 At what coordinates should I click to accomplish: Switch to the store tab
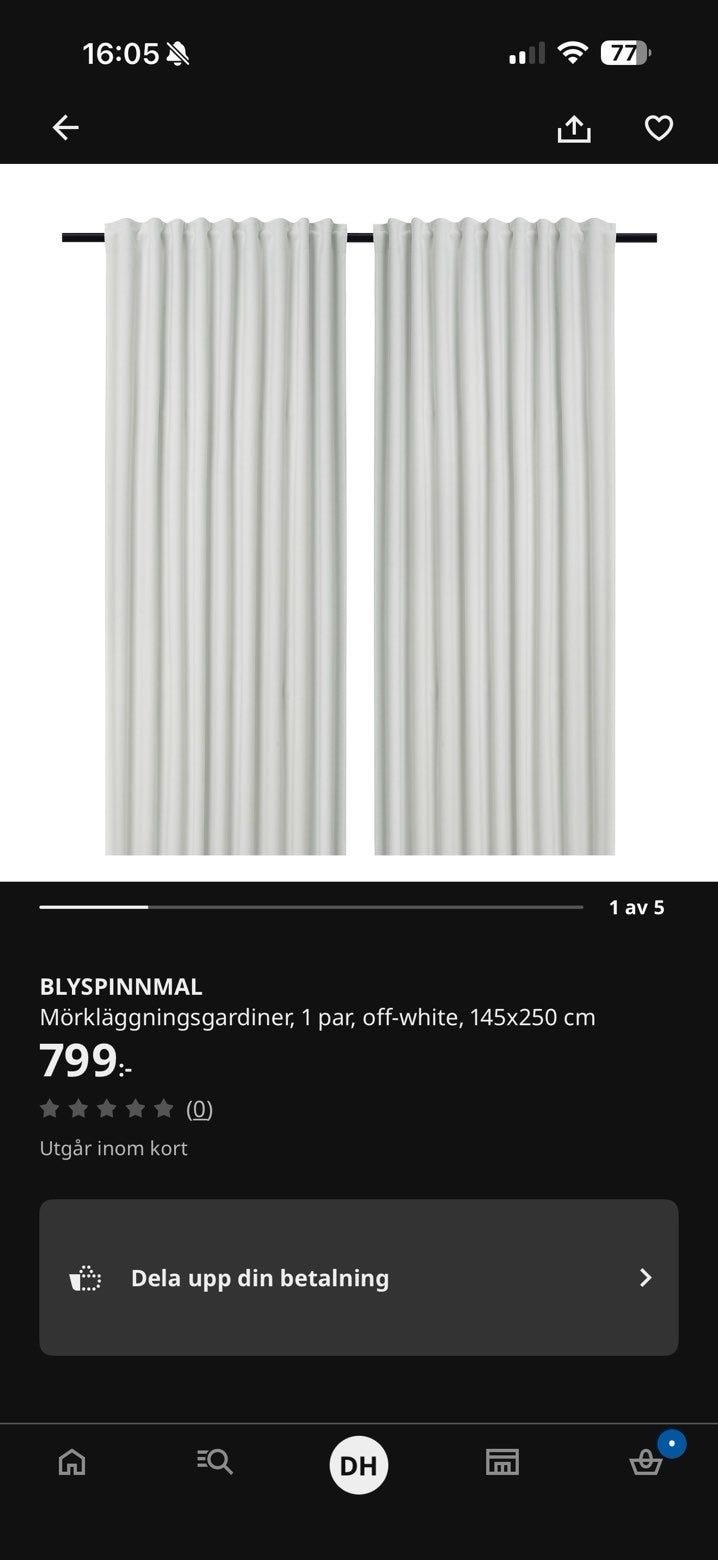click(x=502, y=1463)
